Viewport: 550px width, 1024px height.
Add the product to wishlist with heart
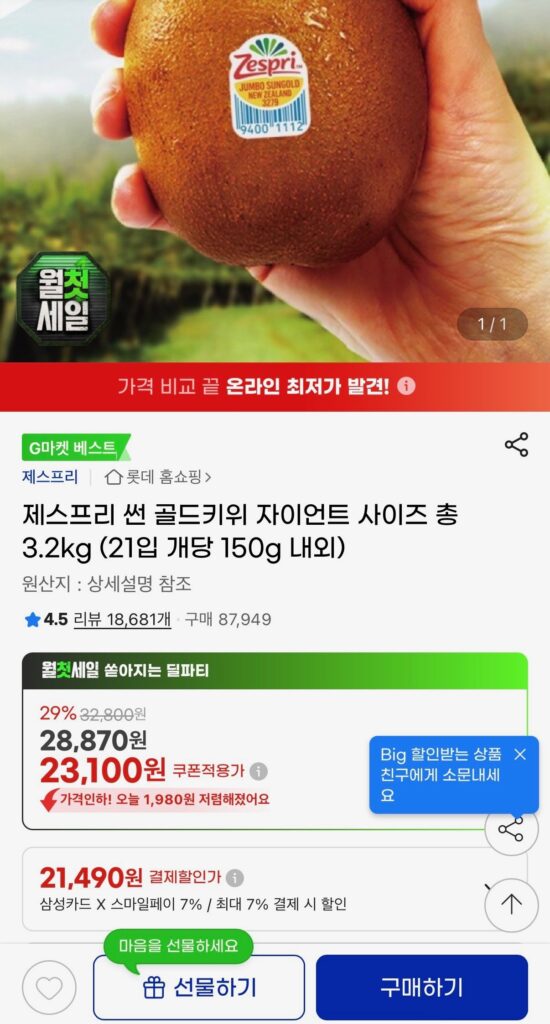[49, 987]
